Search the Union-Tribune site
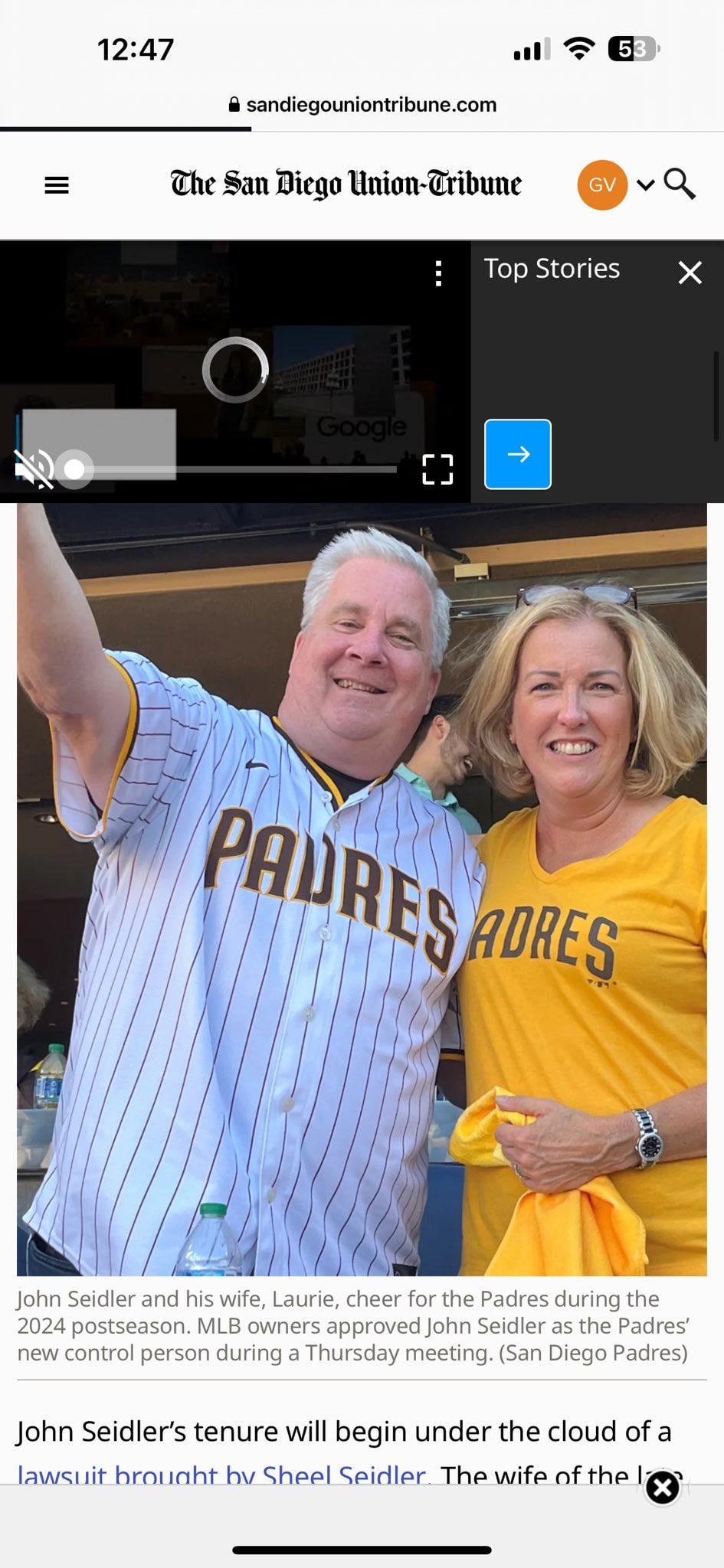Image resolution: width=724 pixels, height=1568 pixels. pos(680,185)
